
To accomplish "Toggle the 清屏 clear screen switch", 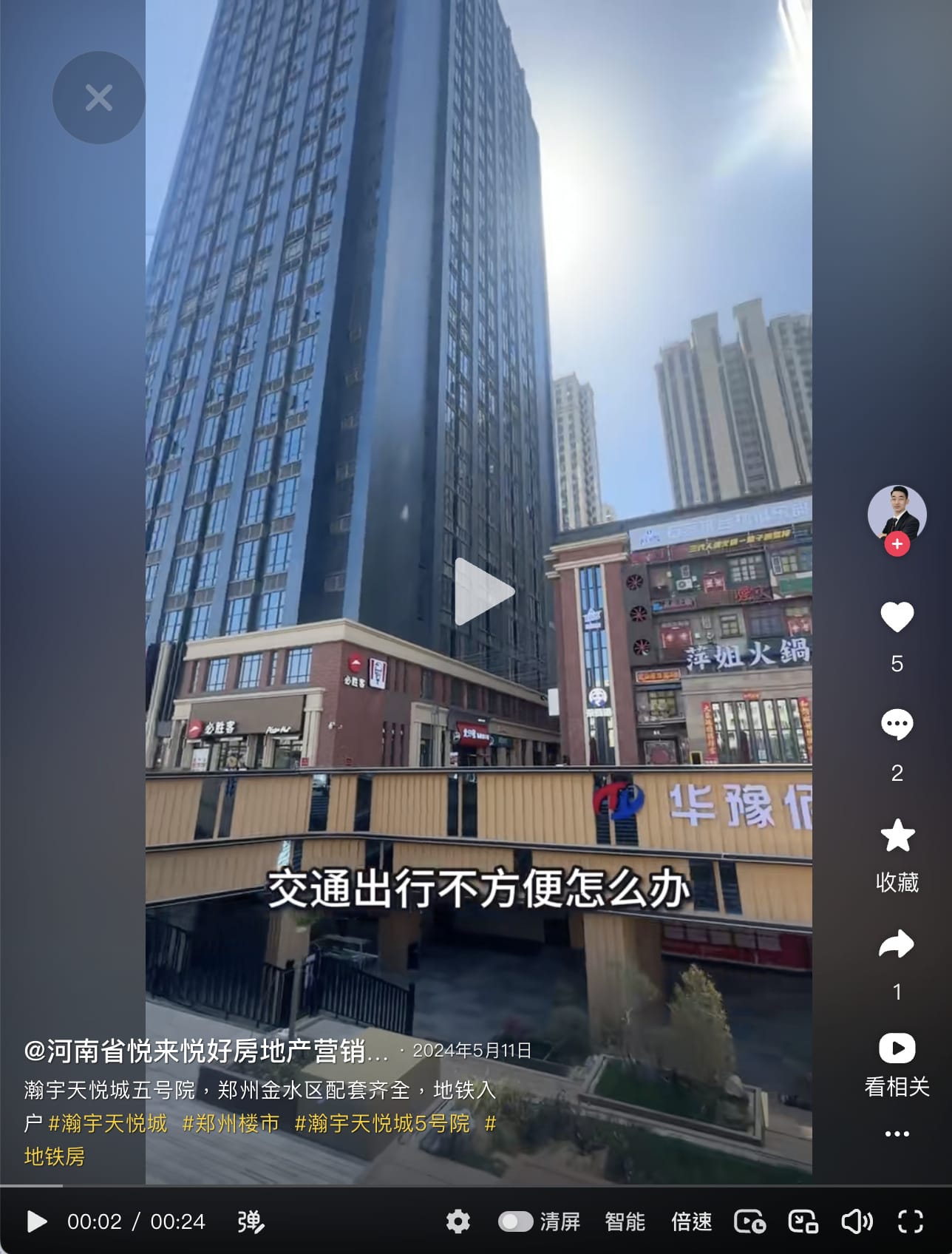I will (x=515, y=1221).
